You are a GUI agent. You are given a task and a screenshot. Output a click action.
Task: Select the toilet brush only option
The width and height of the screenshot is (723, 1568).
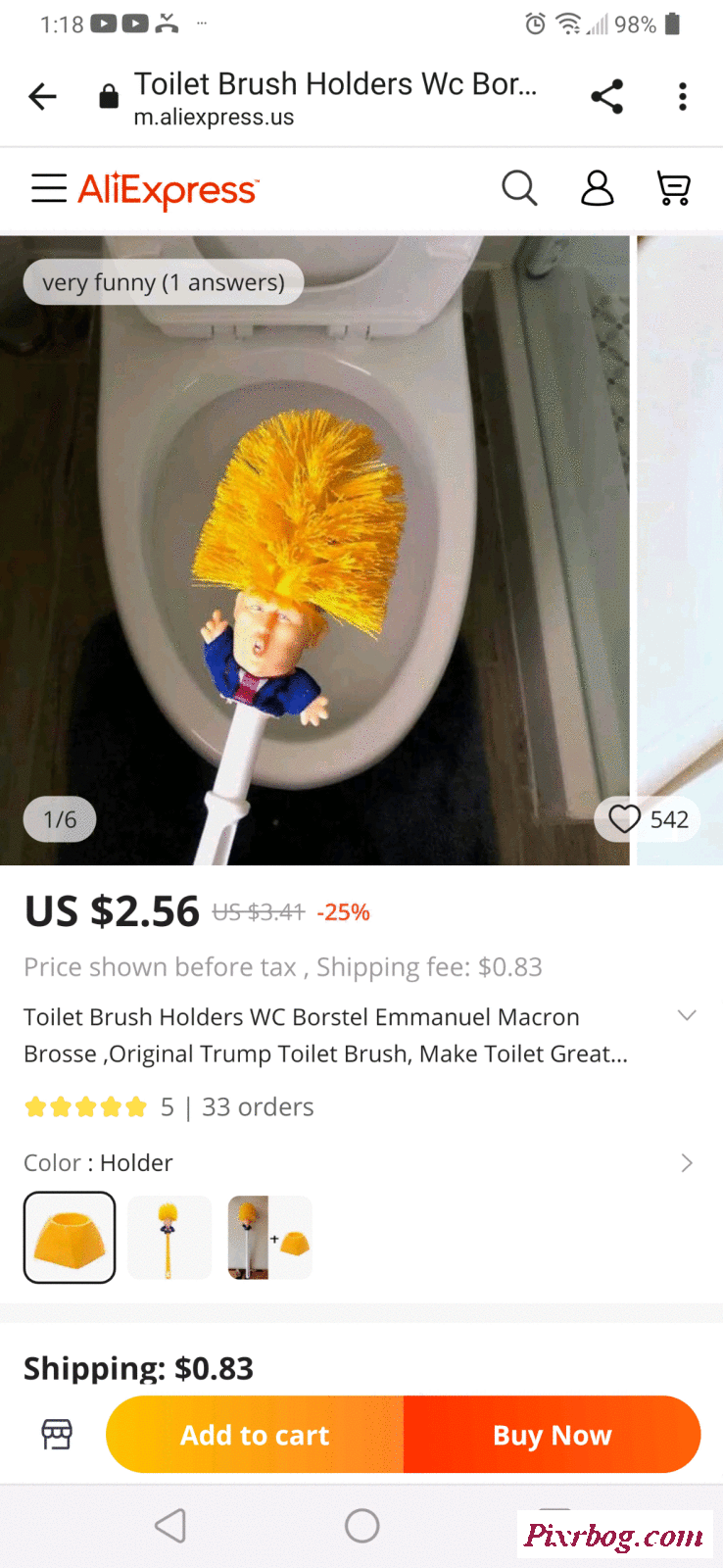coord(169,1237)
